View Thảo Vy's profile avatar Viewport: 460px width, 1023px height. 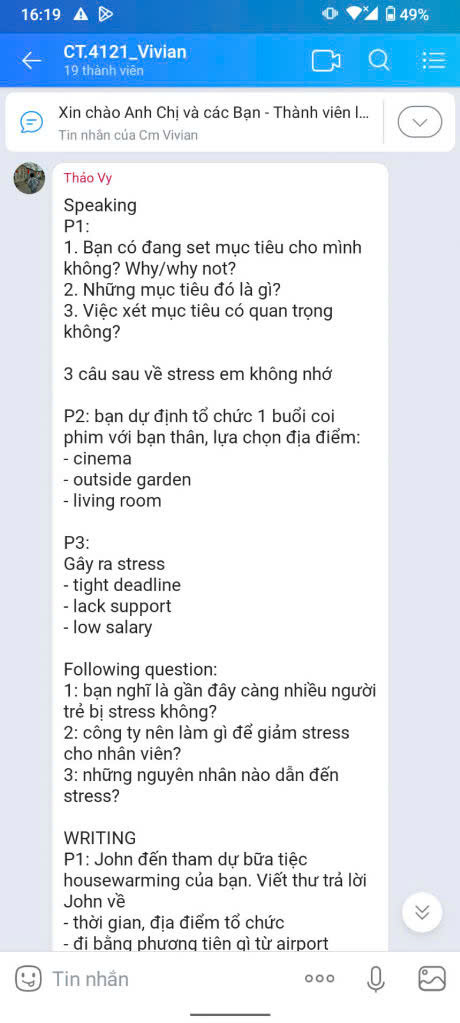click(x=29, y=178)
